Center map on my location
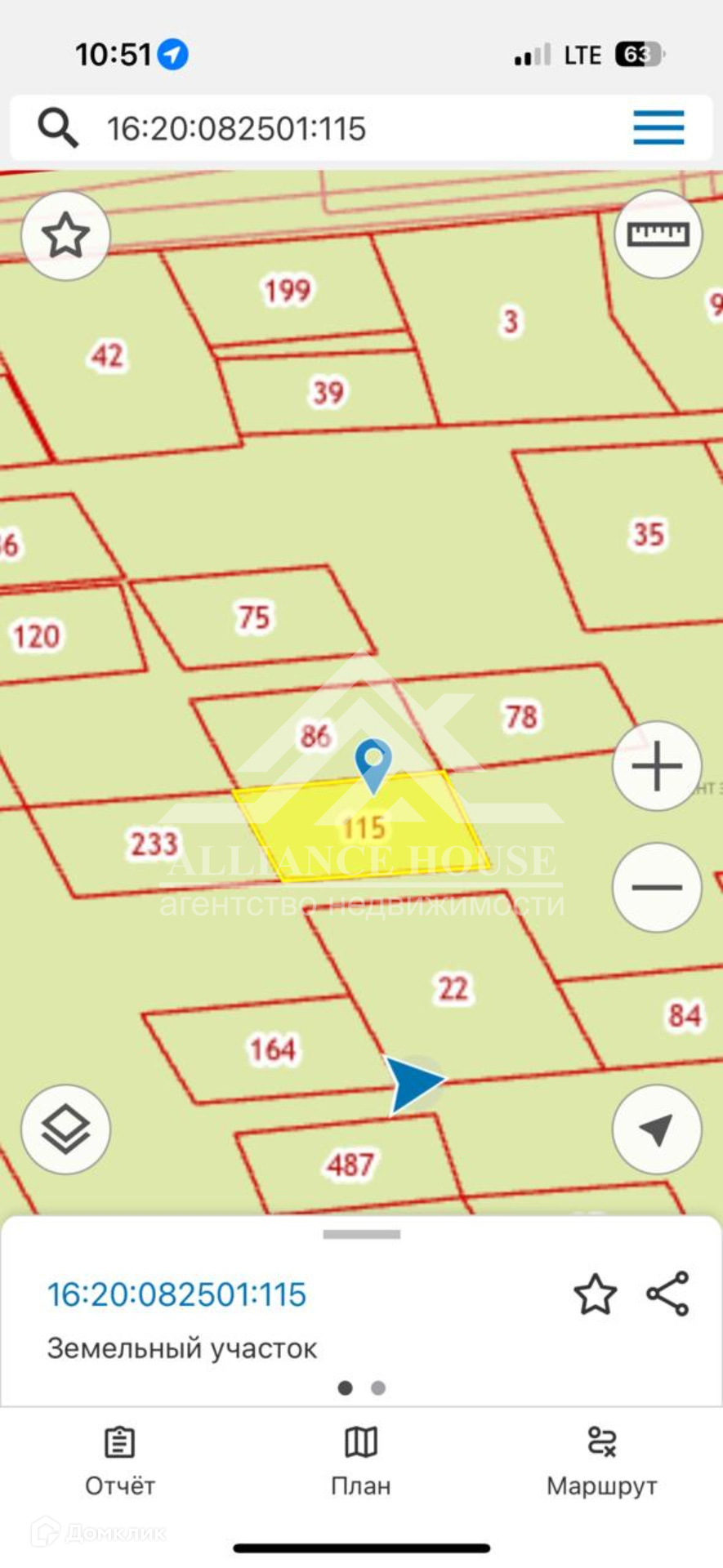723x1568 pixels. point(657,1129)
